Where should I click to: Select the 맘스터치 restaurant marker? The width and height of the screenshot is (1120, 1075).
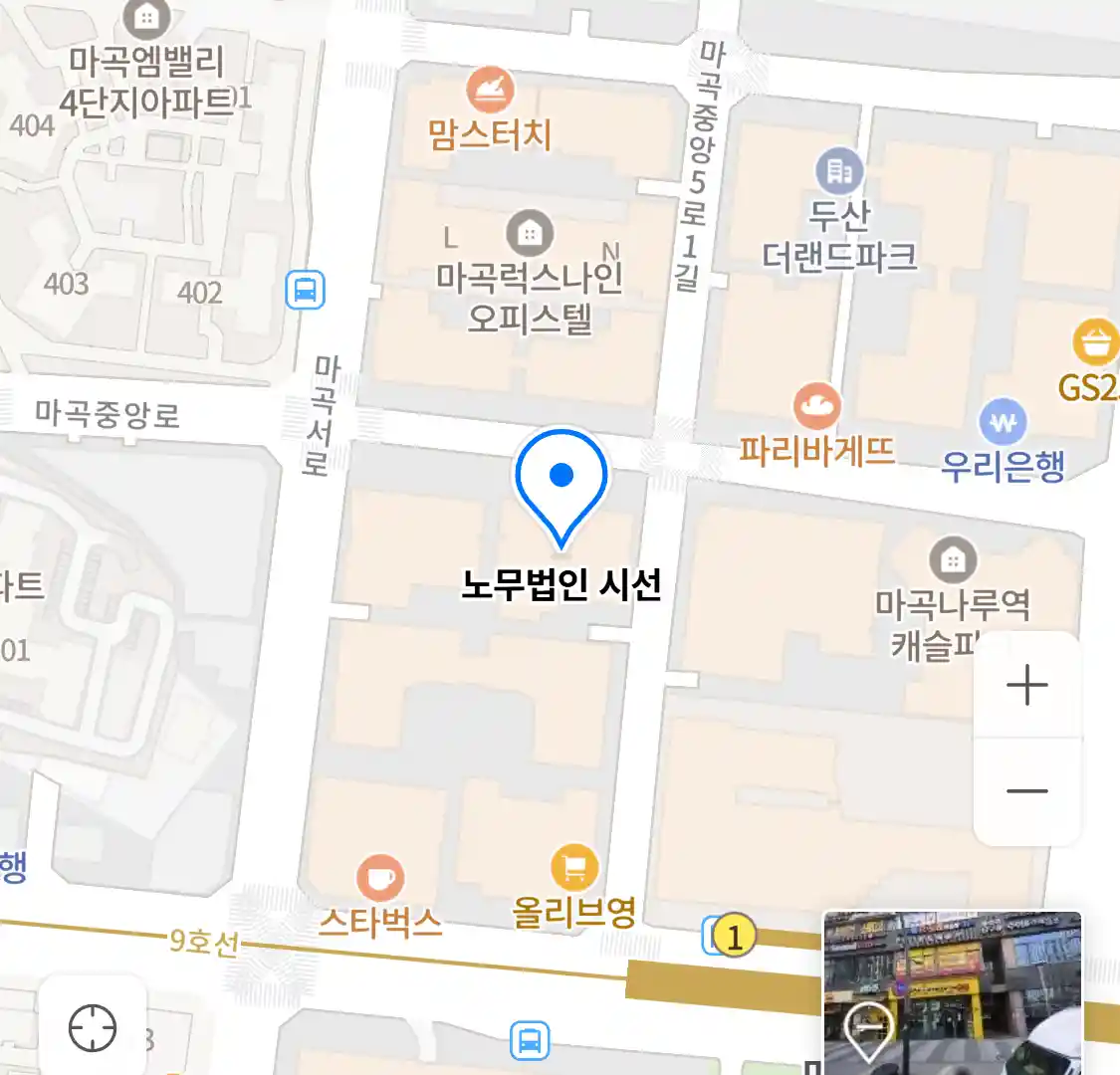point(490,92)
